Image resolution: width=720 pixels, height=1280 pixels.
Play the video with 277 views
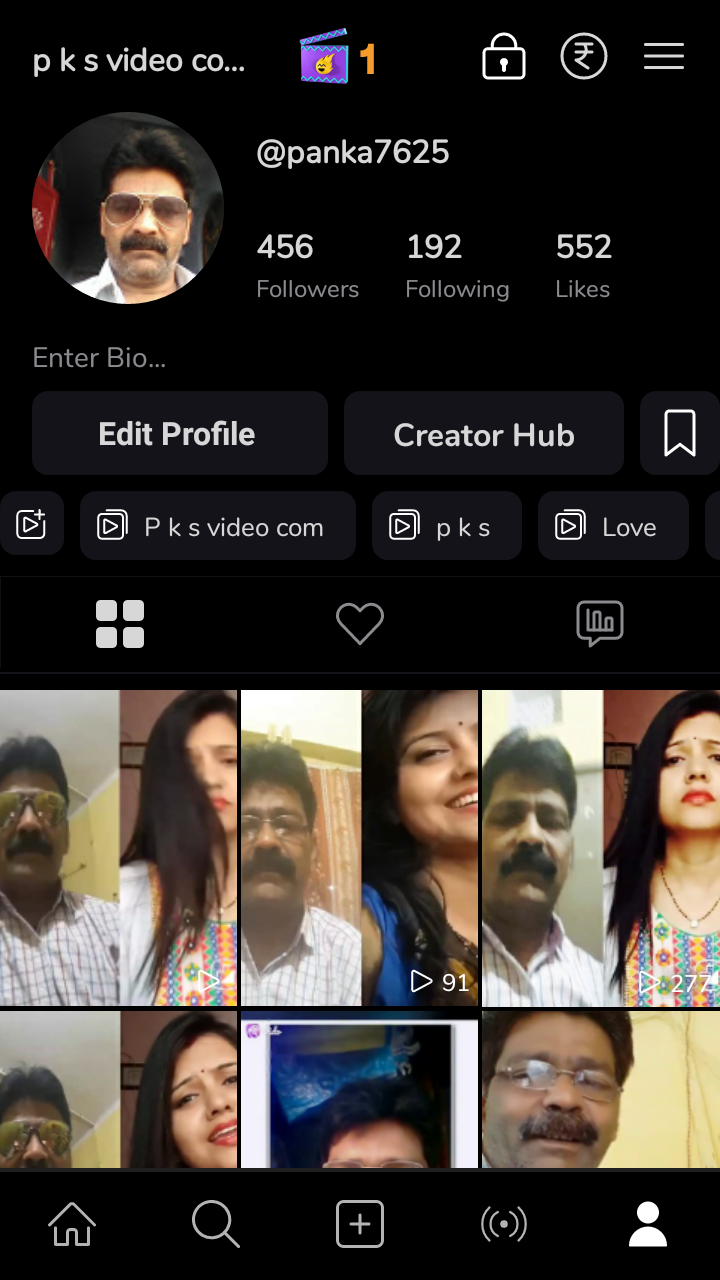point(600,848)
